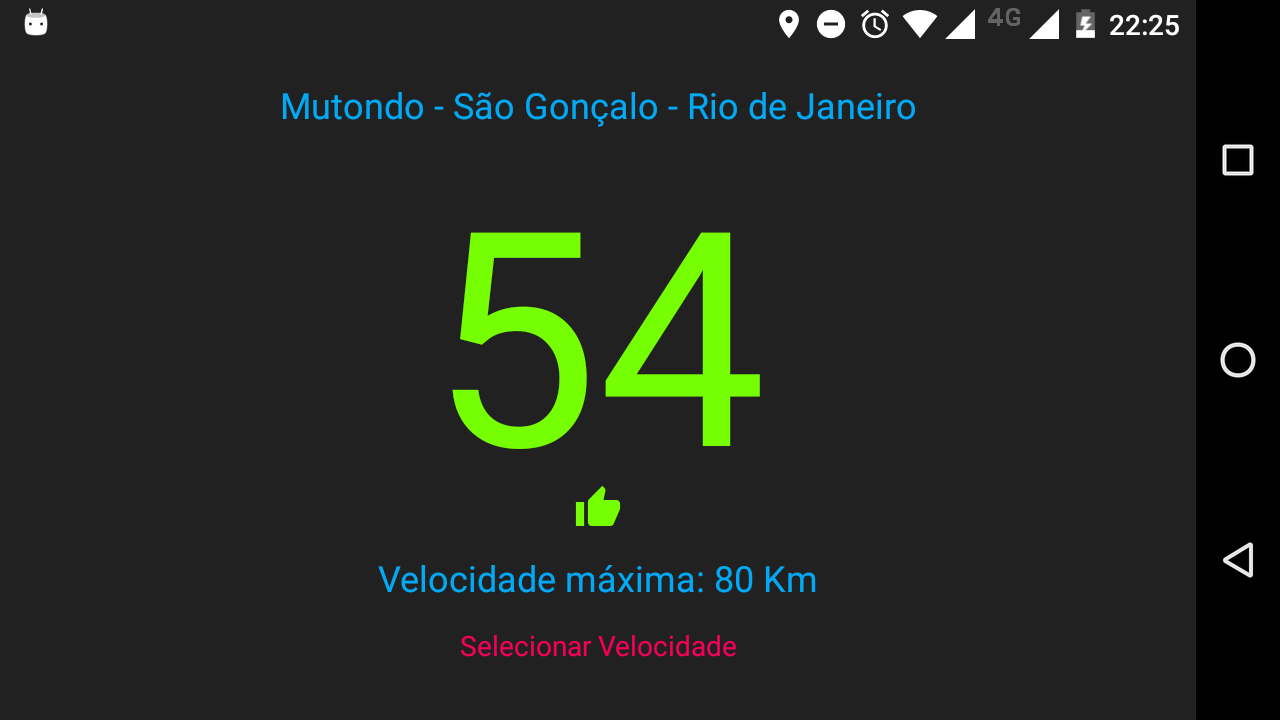Open the recent apps overview

tap(1238, 160)
